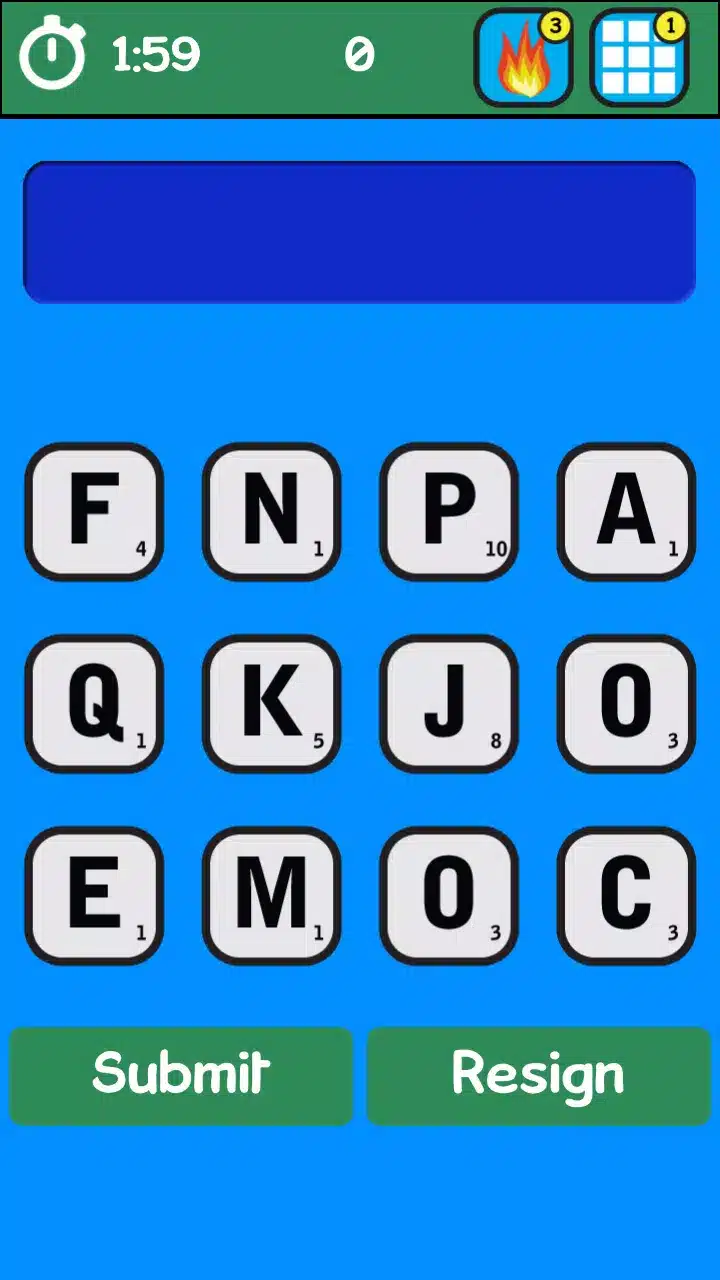Add the letter J tile

(x=449, y=703)
